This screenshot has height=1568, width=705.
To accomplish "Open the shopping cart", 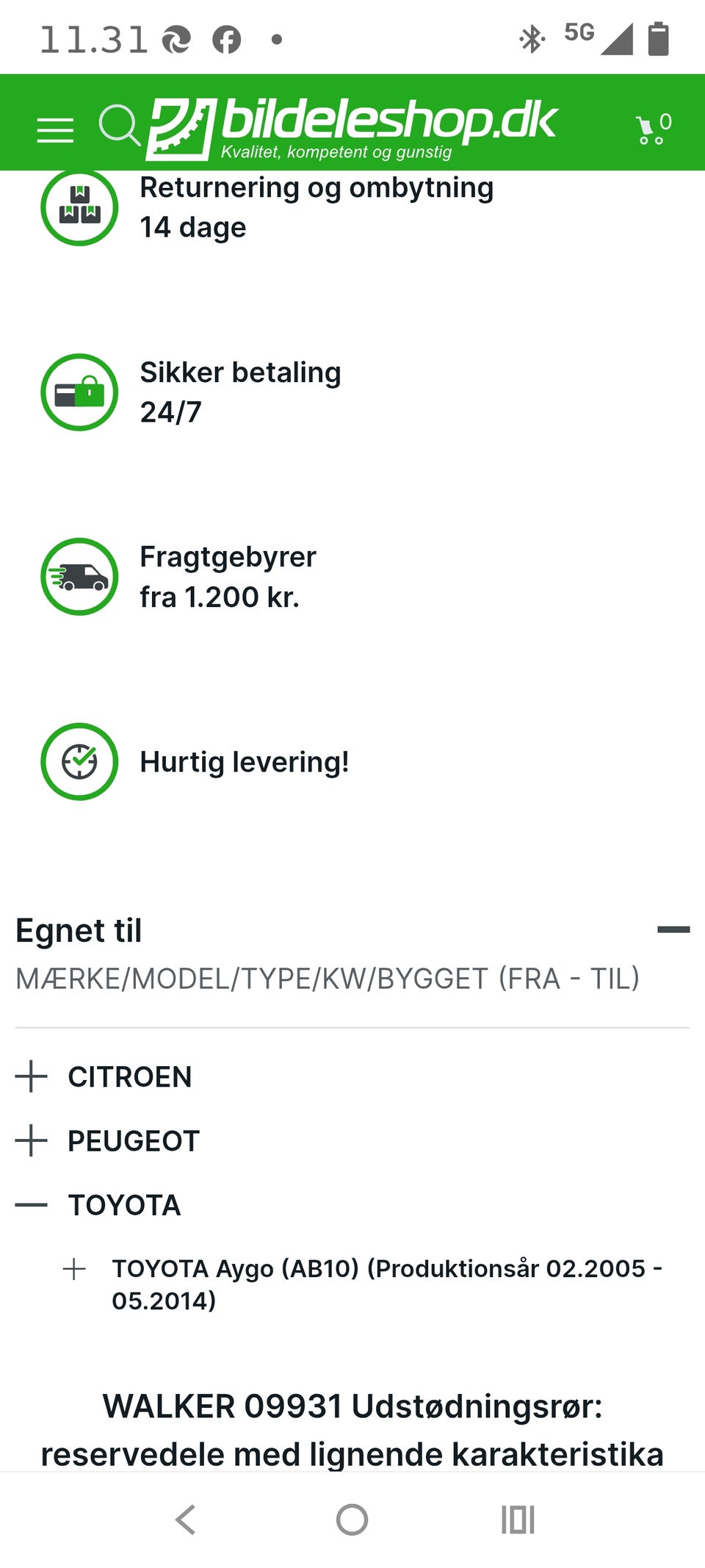I will (x=653, y=129).
